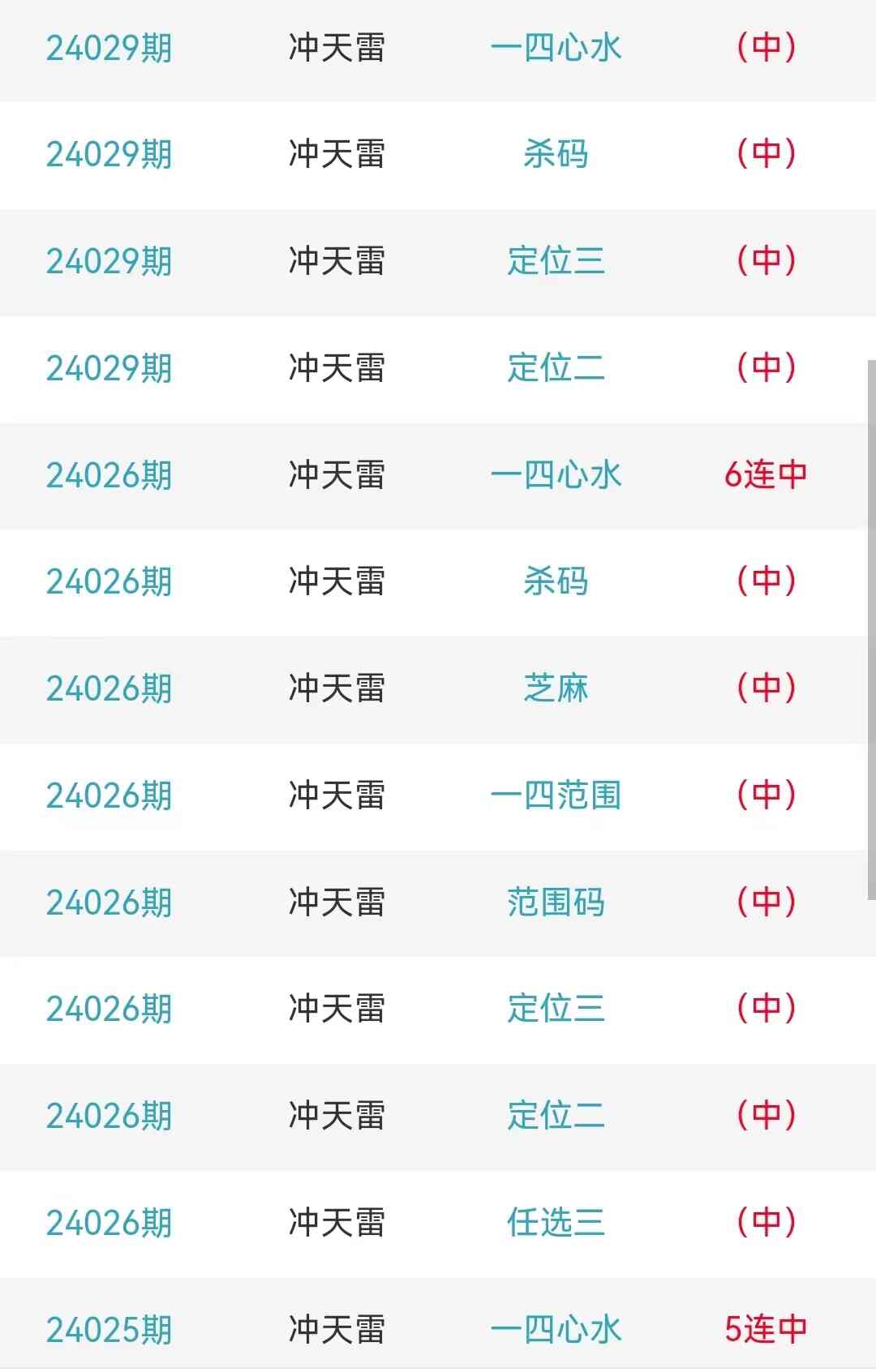Open 24029期 定位三 entry

[556, 261]
